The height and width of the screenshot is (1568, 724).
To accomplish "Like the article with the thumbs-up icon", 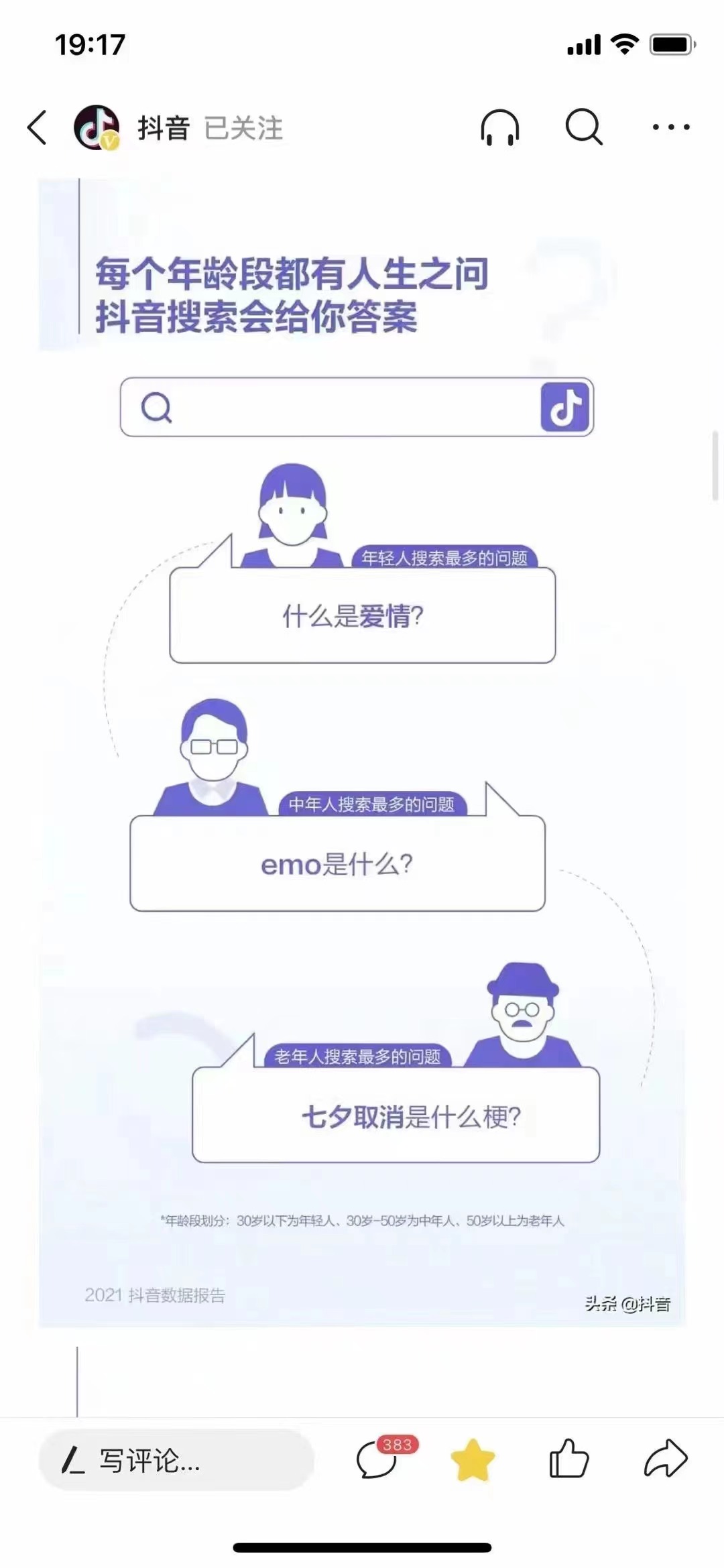I will 568,1459.
